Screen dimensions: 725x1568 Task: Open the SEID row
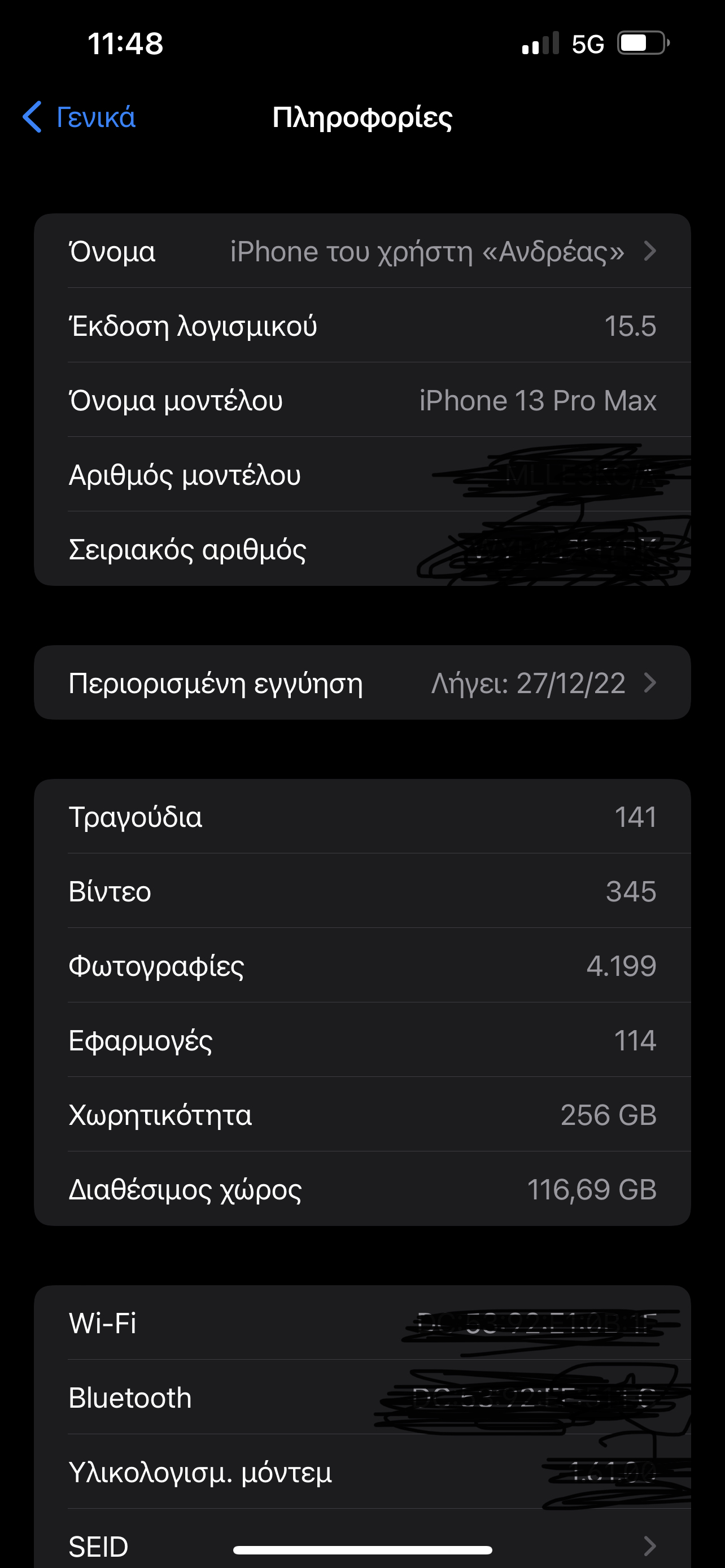(x=362, y=1538)
